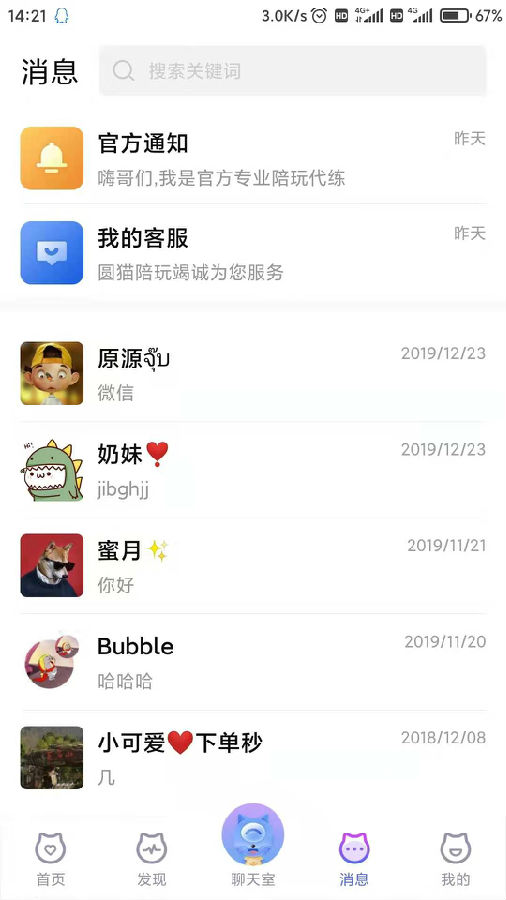Switch to the 我的 profile tab
Screen dimensions: 506x900
[456, 859]
